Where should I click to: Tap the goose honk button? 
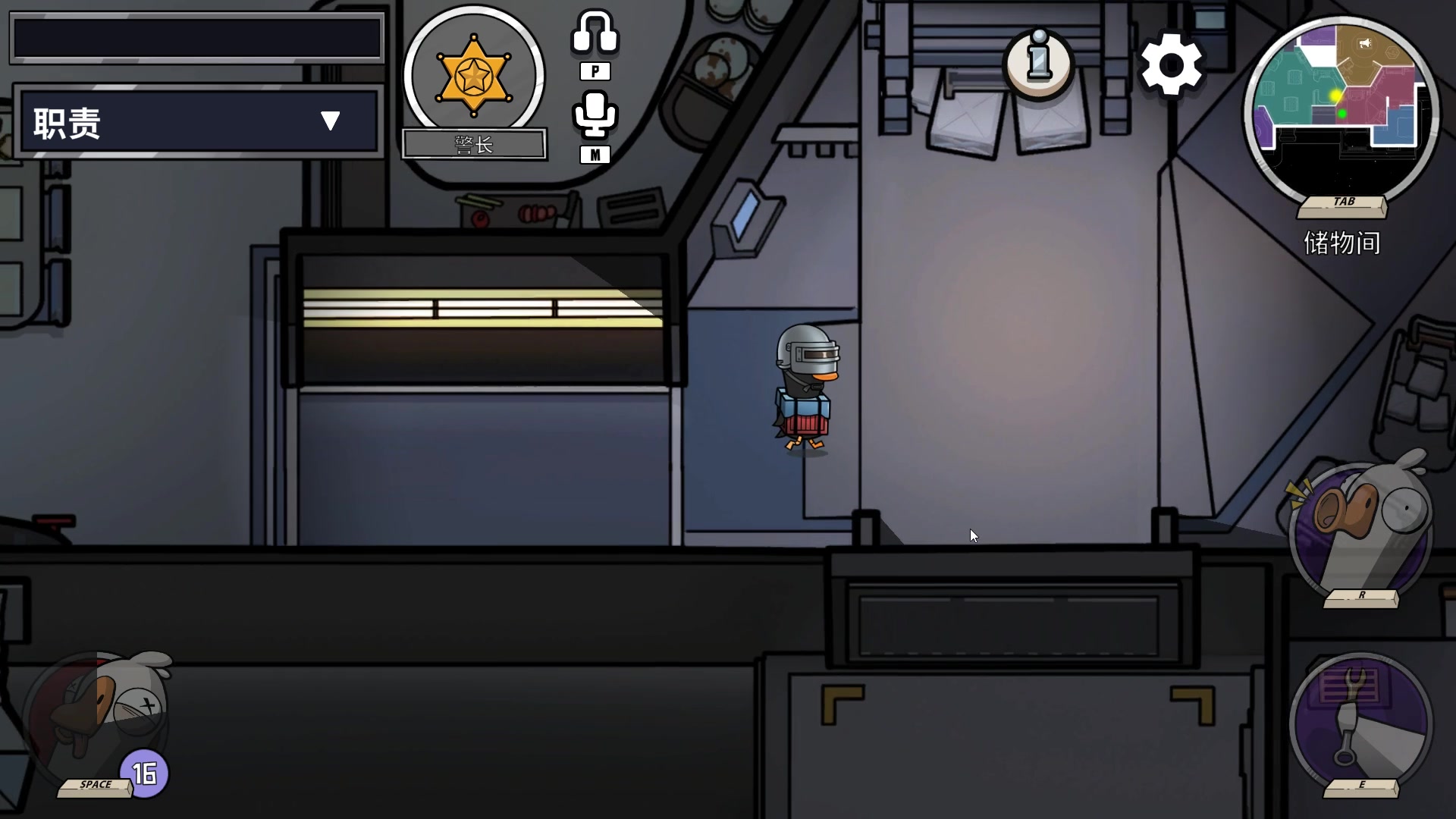point(1360,531)
